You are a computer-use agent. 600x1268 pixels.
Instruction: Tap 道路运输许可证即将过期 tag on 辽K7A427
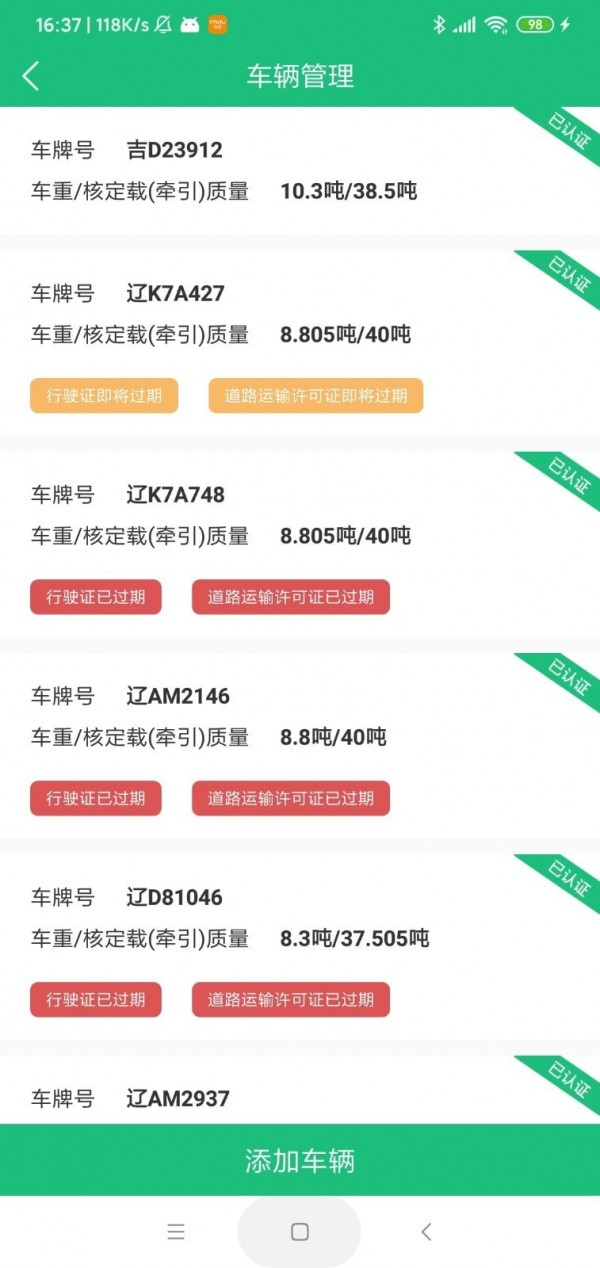coord(316,396)
